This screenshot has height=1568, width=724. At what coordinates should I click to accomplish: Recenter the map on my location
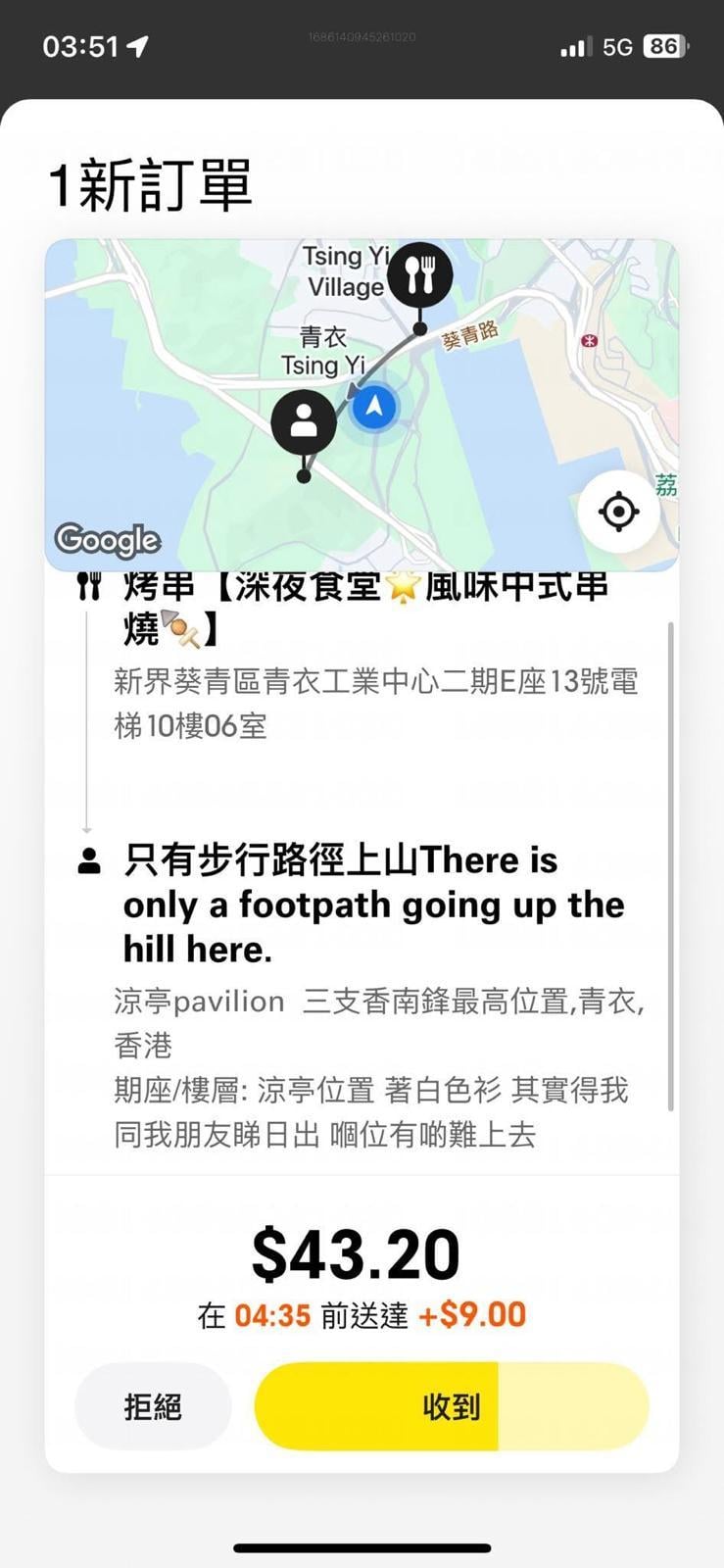click(618, 511)
